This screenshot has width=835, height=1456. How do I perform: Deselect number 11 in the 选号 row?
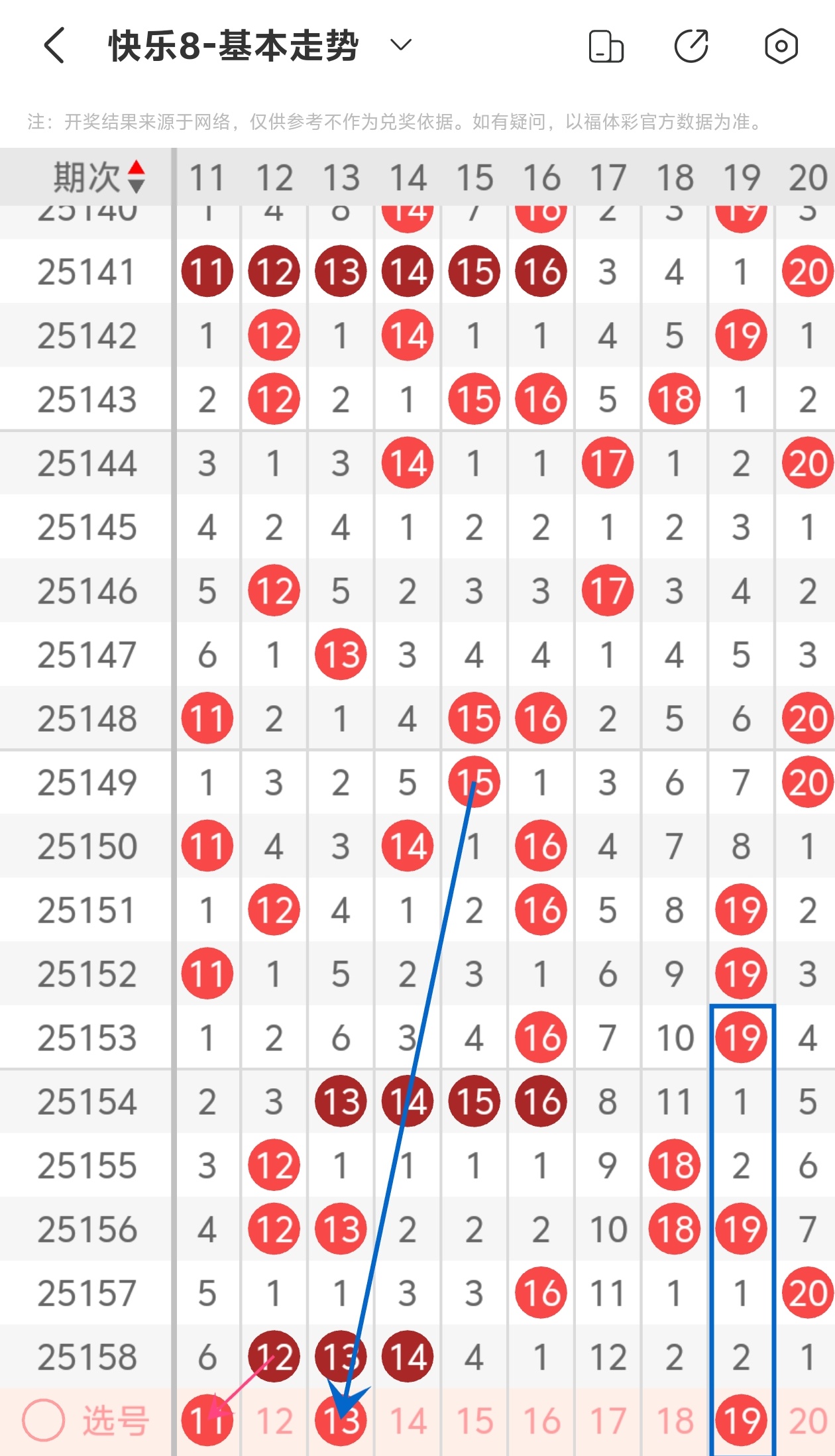point(207,1421)
